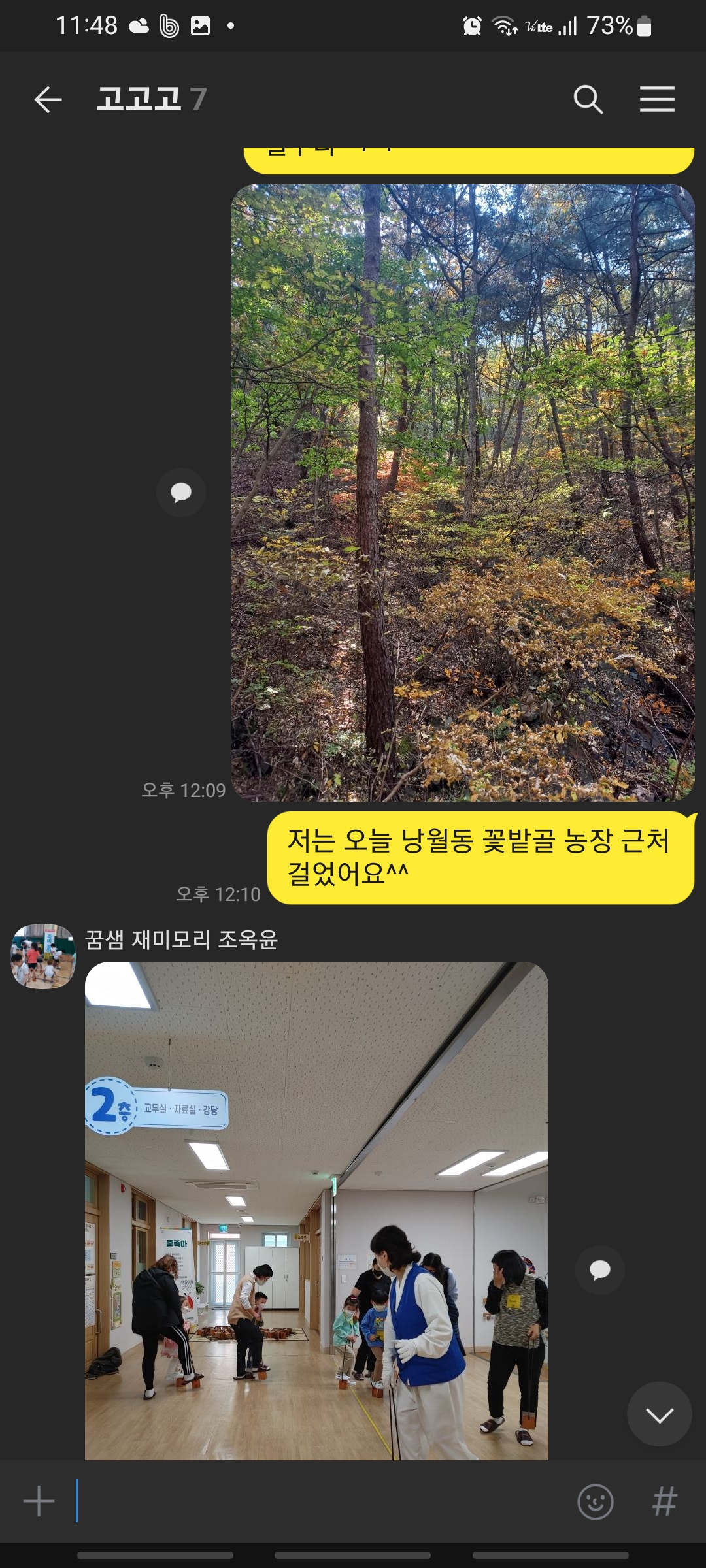Reply to the hallway photo message
Screen dimensions: 706x1568
pos(599,1270)
